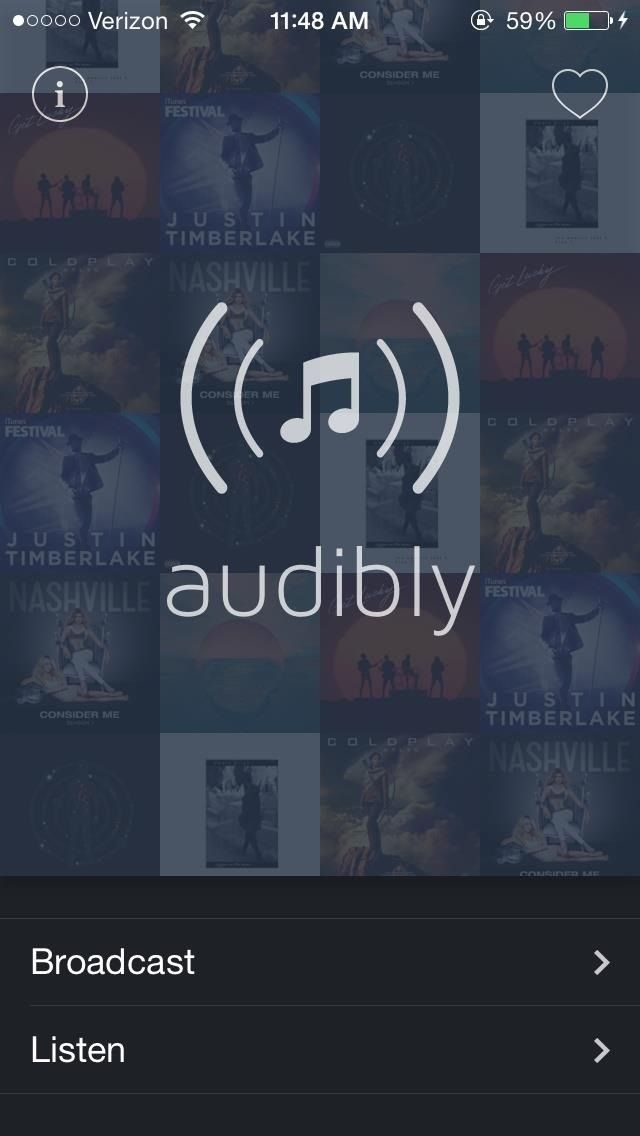This screenshot has height=1136, width=640.
Task: Open the info icon
Action: tap(60, 95)
